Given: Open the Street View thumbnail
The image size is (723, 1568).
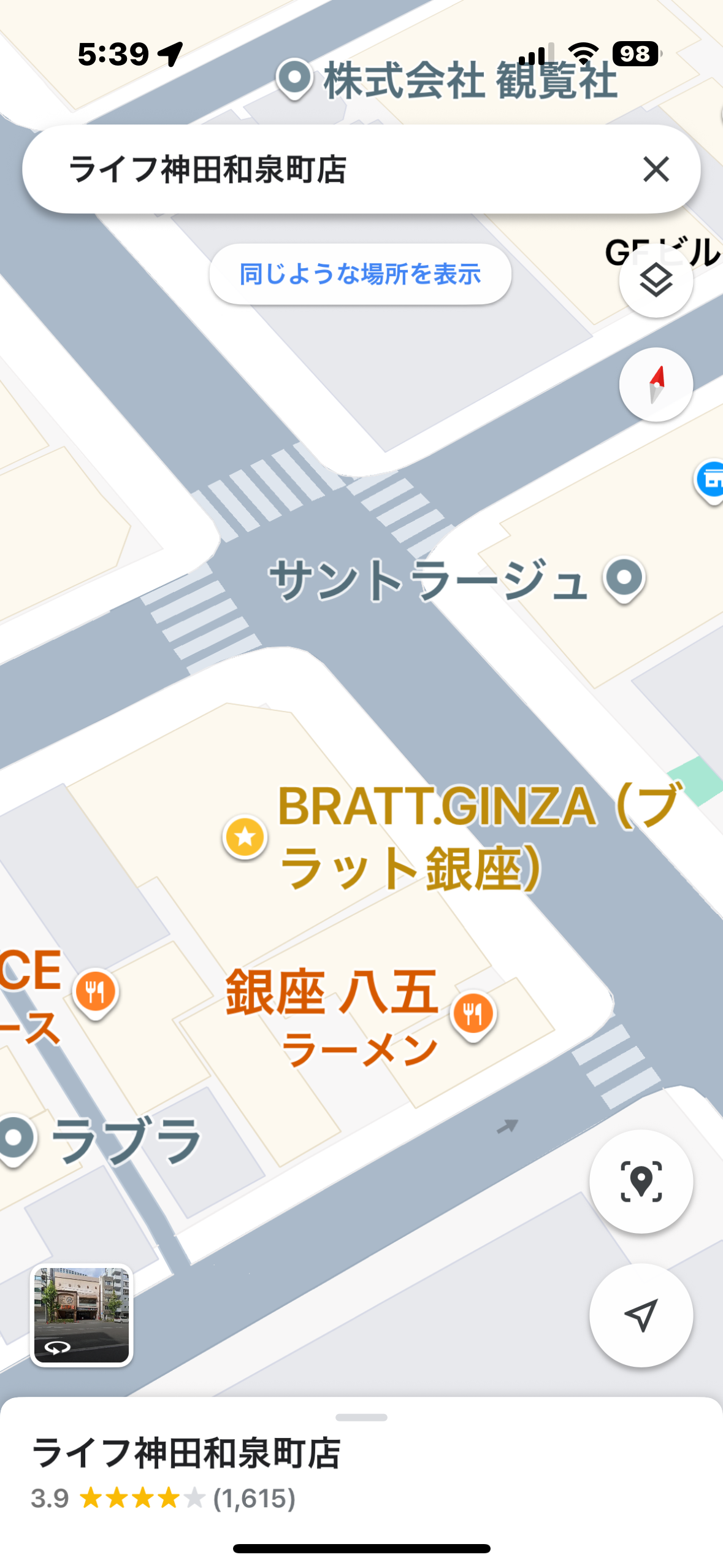Looking at the screenshot, I should pos(82,1315).
